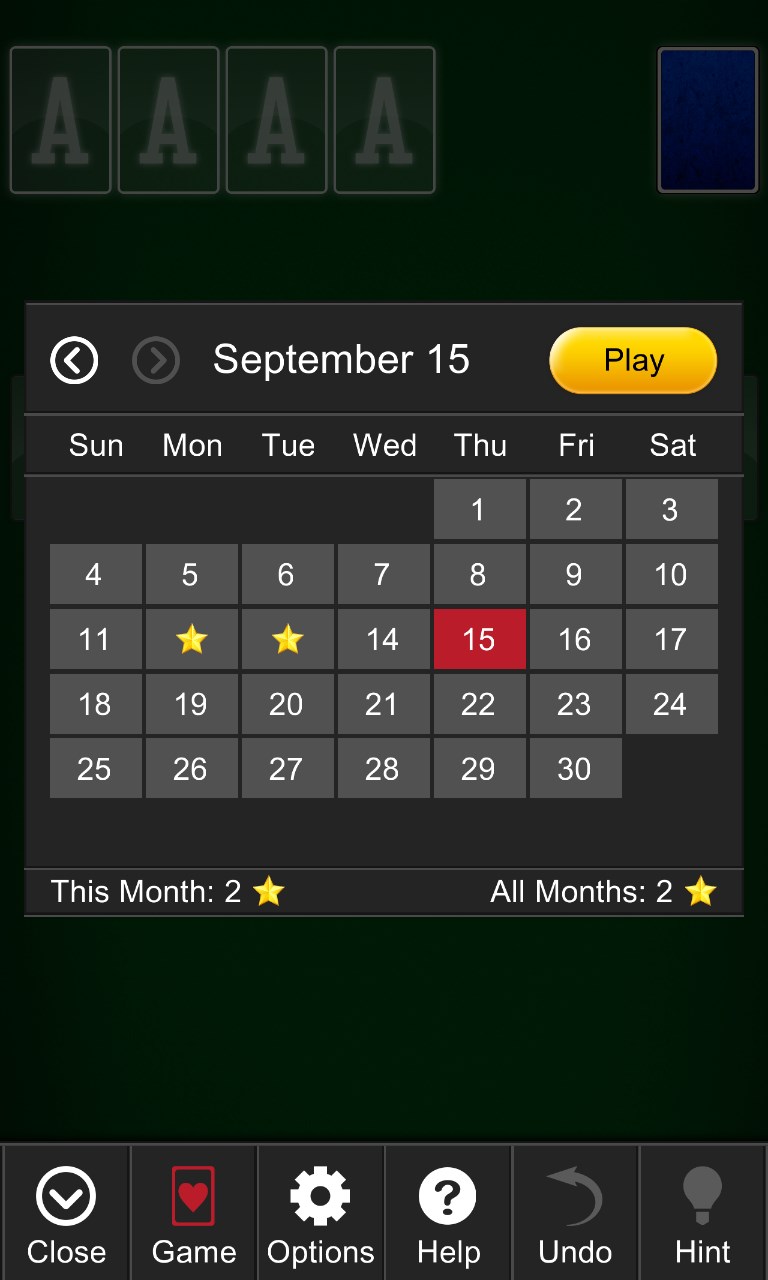Click the Sun column header
Viewport: 768px width, 1280px height.
(x=95, y=445)
